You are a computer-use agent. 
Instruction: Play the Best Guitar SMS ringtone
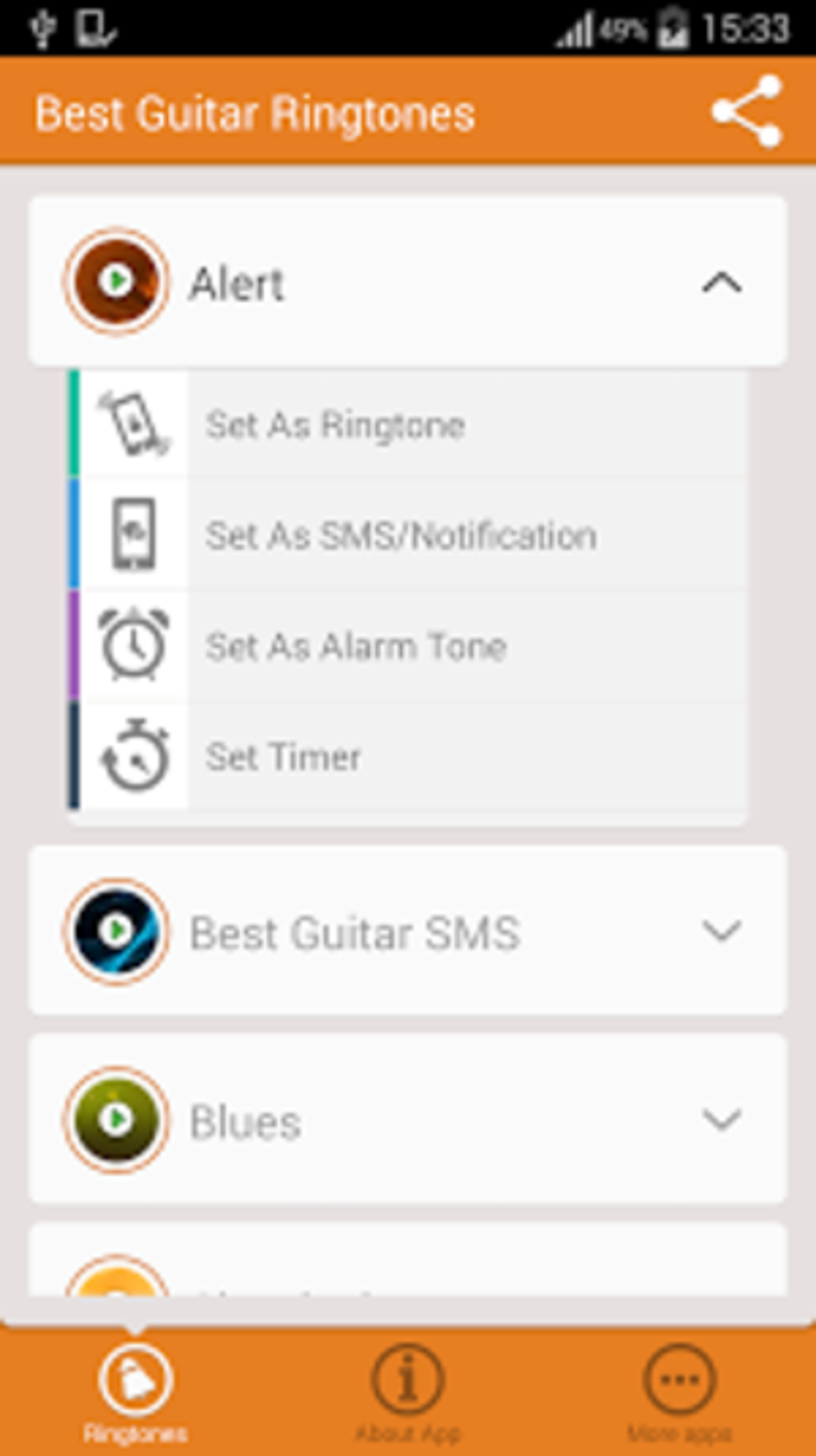(117, 932)
